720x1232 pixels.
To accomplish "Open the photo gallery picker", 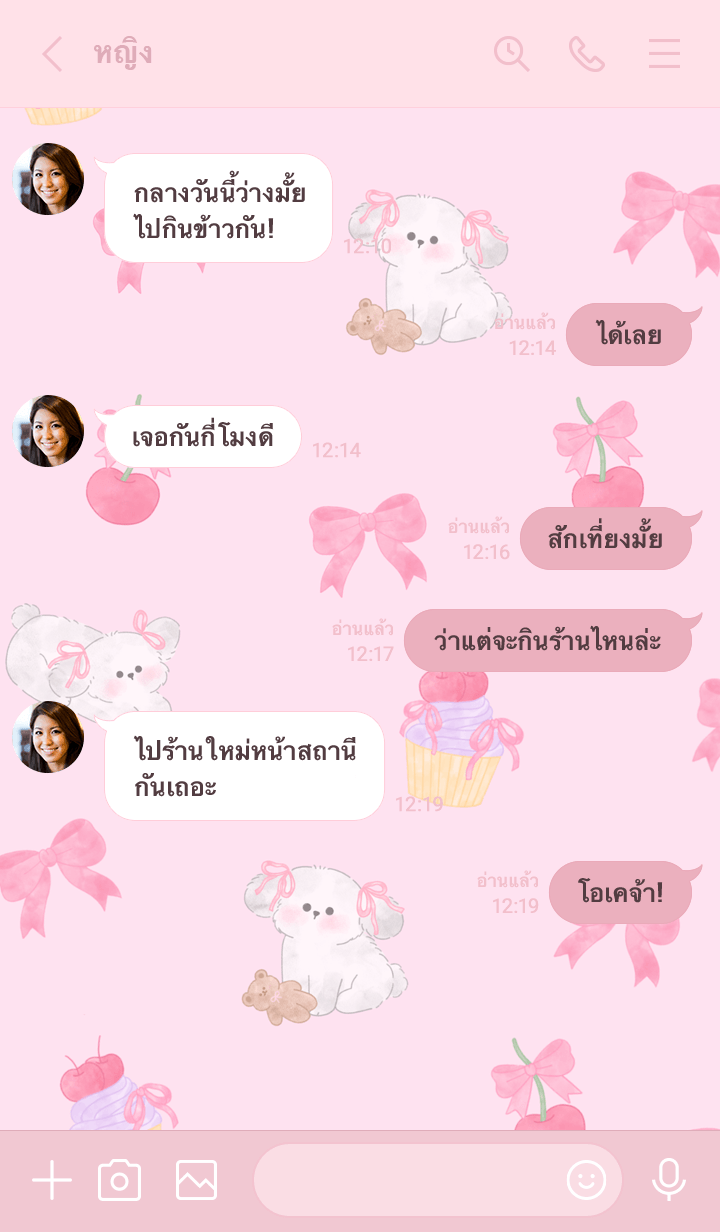I will point(196,1181).
